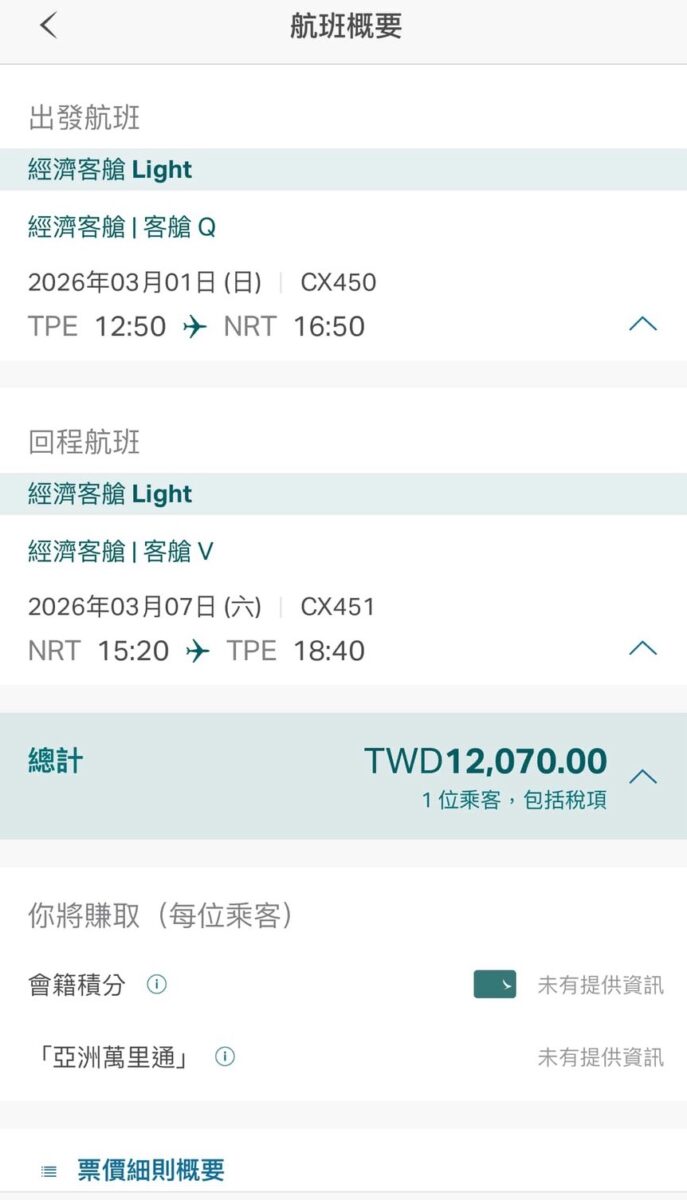
Task: Collapse the departure flight CX450 details
Action: [642, 324]
